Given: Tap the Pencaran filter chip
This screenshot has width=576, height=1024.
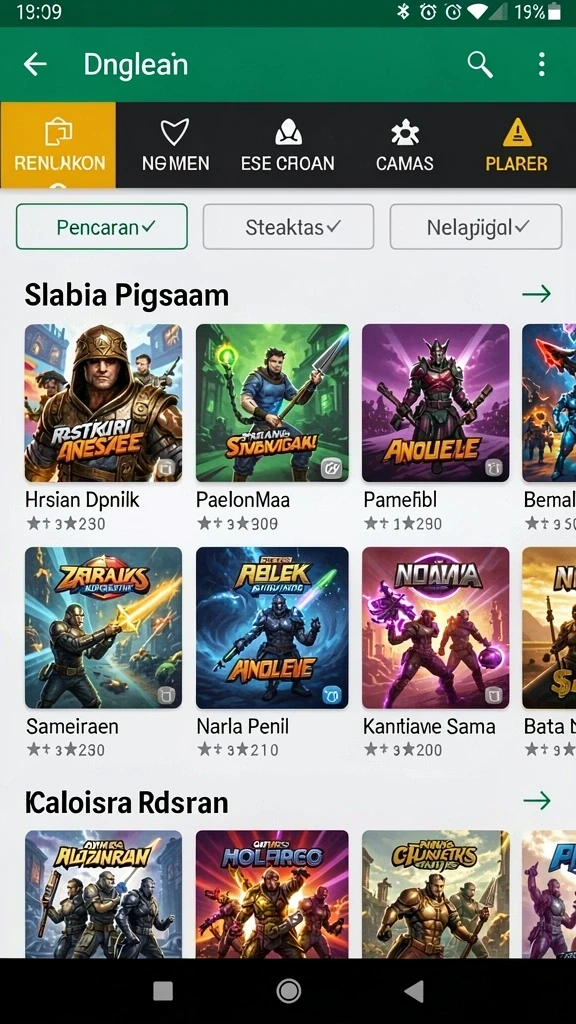Looking at the screenshot, I should tap(102, 227).
